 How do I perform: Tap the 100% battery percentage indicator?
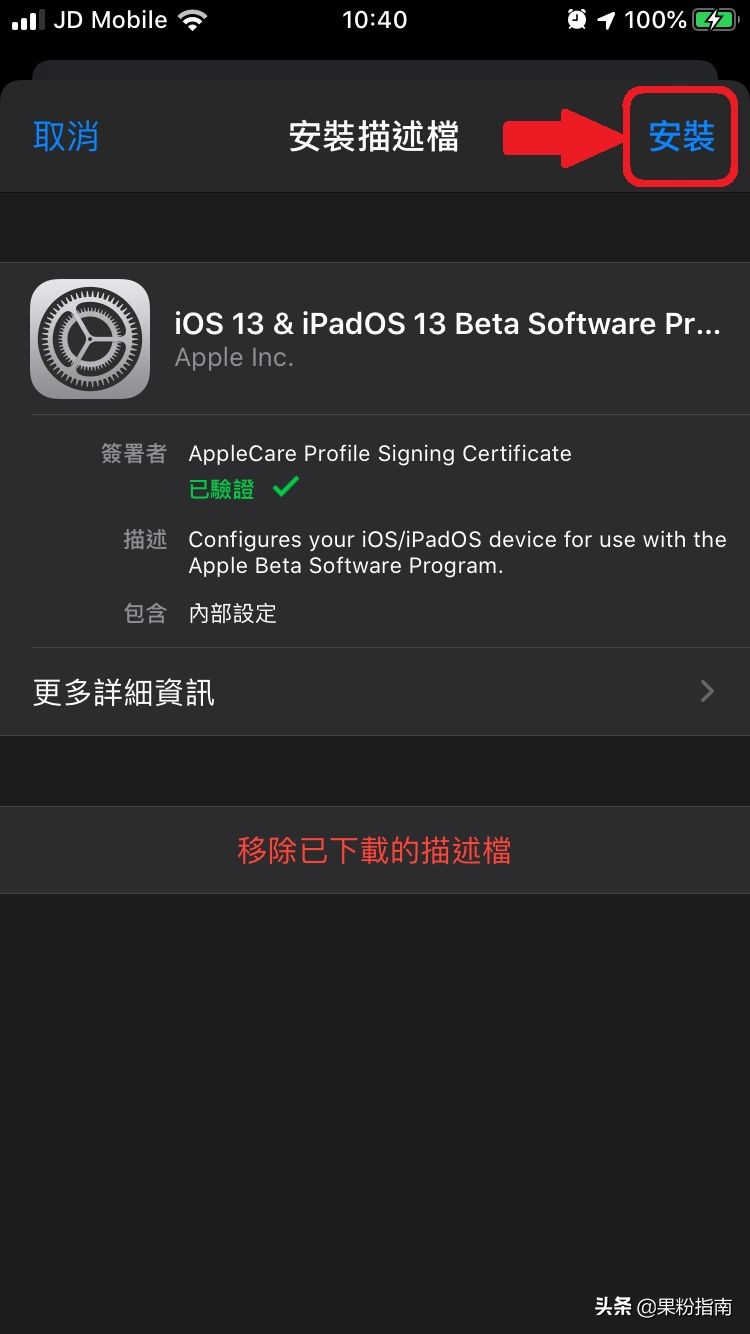coord(655,18)
